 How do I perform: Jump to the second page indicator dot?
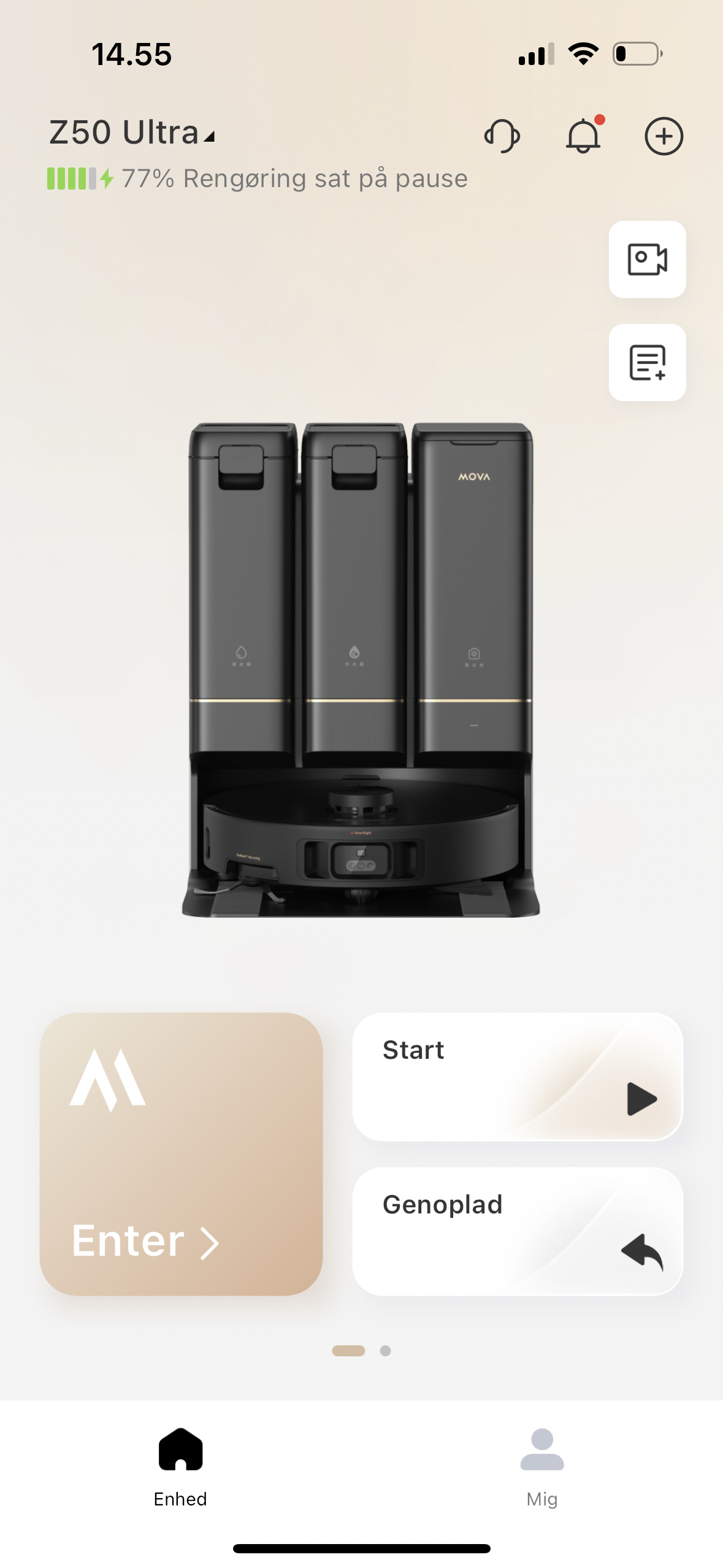pos(385,1351)
